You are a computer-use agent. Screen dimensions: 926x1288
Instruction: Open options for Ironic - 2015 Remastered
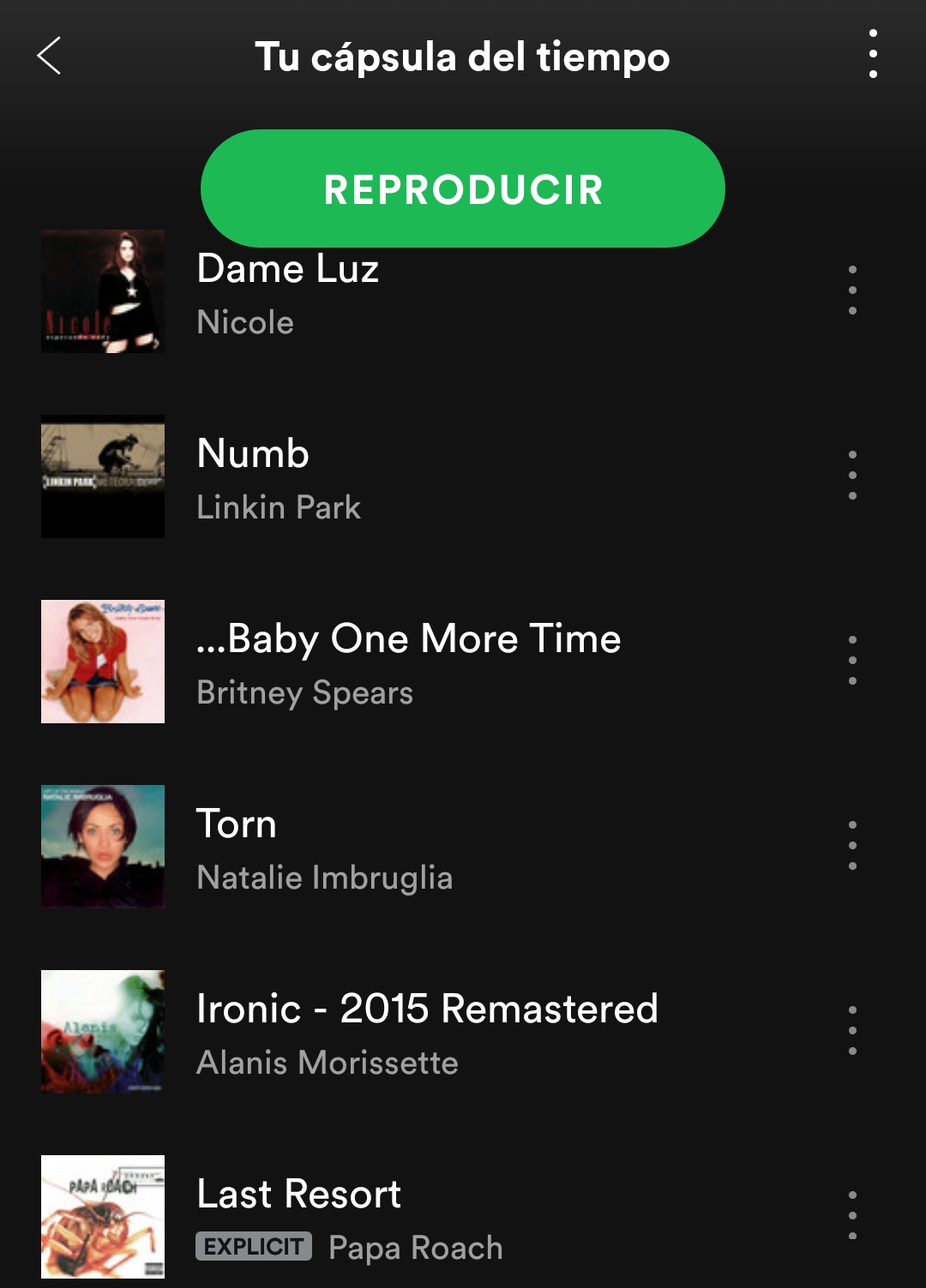(x=852, y=1031)
